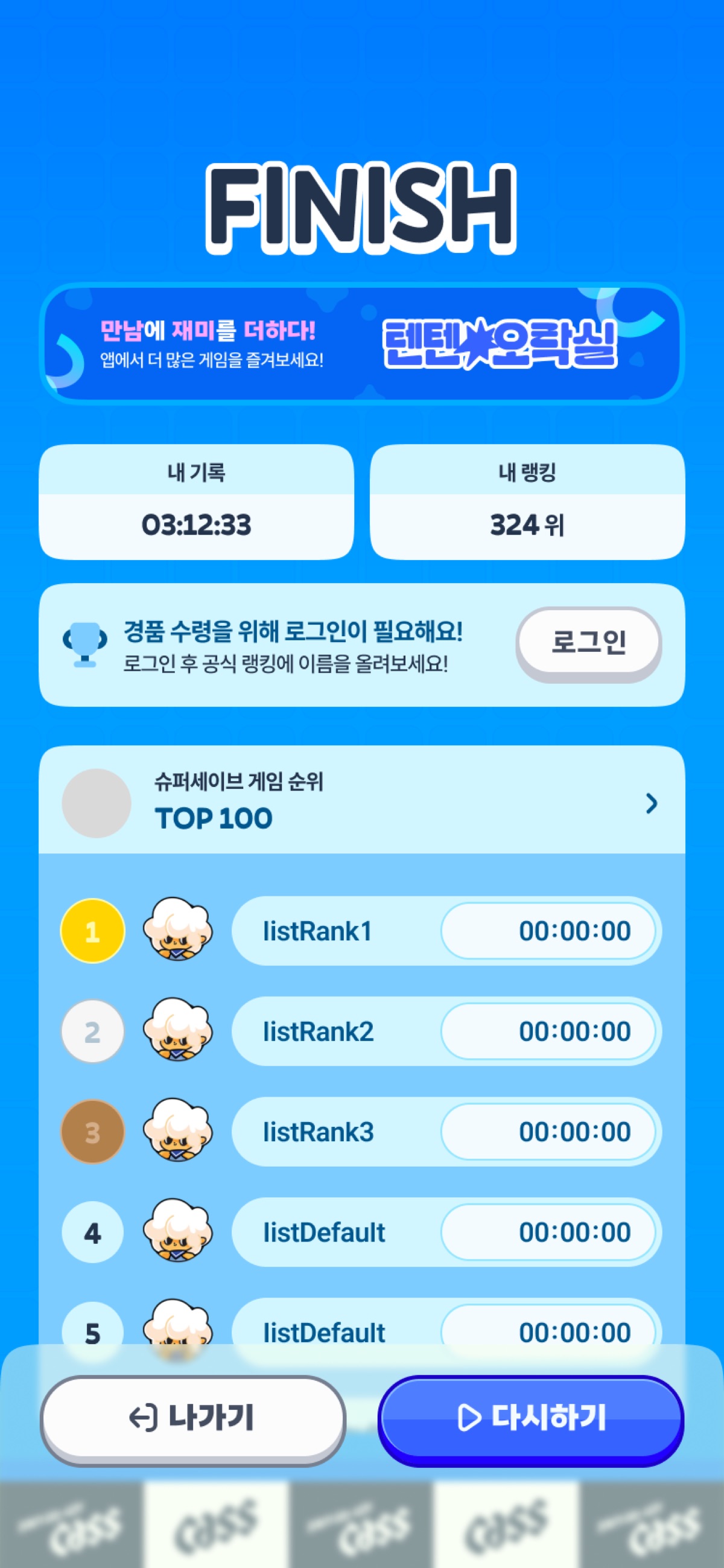
Task: Play again with 다시하기
Action: 530,1418
